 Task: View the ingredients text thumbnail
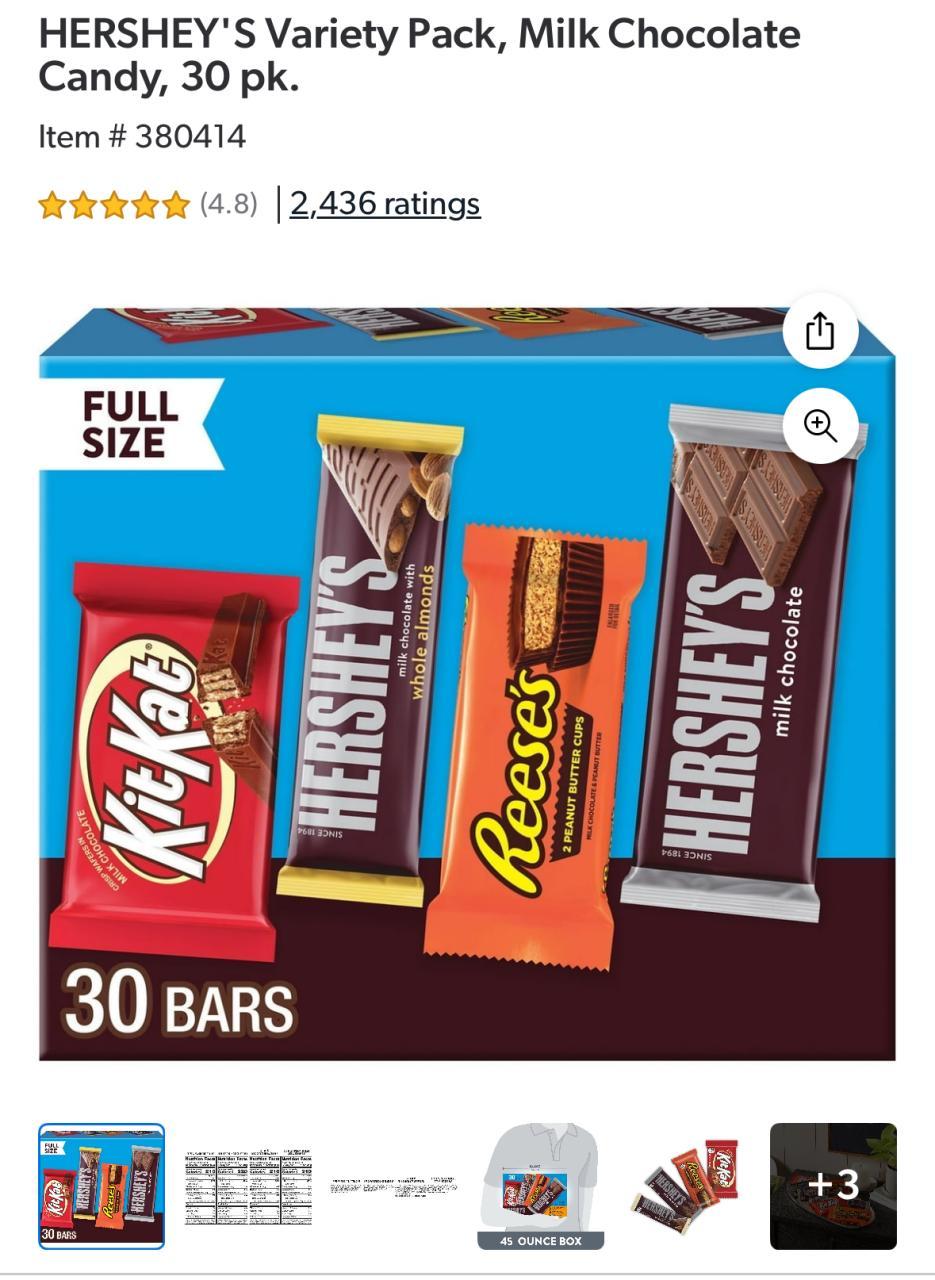[x=394, y=1186]
